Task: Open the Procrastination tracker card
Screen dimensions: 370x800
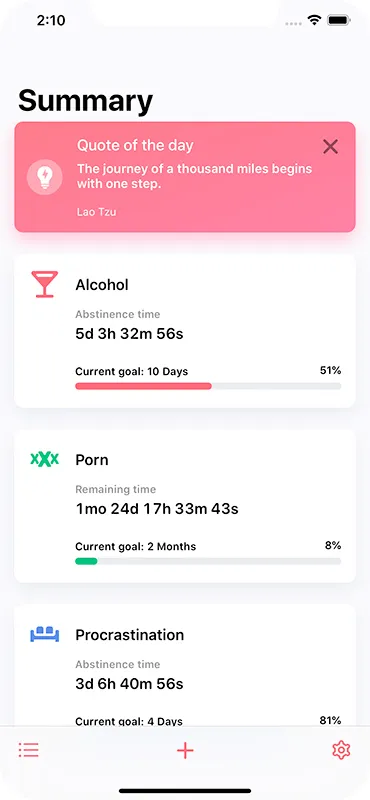Action: [x=185, y=665]
